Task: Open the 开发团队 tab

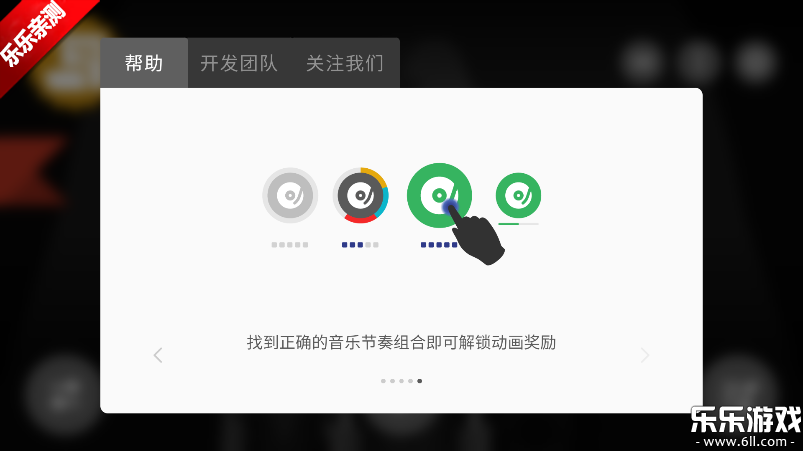Action: [239, 63]
